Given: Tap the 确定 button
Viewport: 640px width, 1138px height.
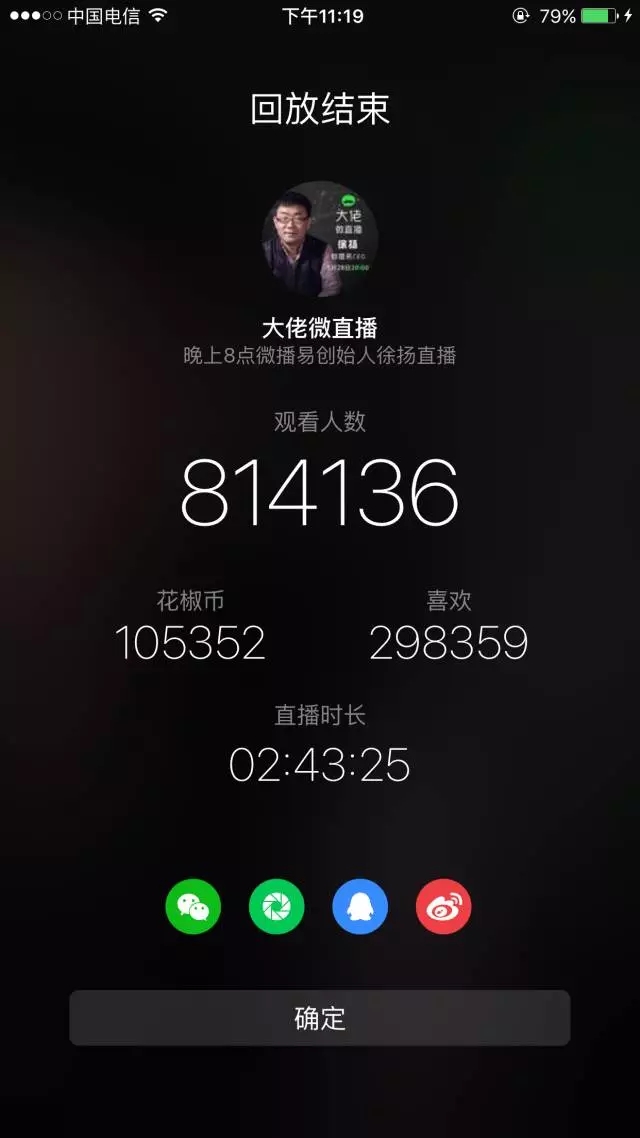Looking at the screenshot, I should pyautogui.click(x=320, y=1018).
